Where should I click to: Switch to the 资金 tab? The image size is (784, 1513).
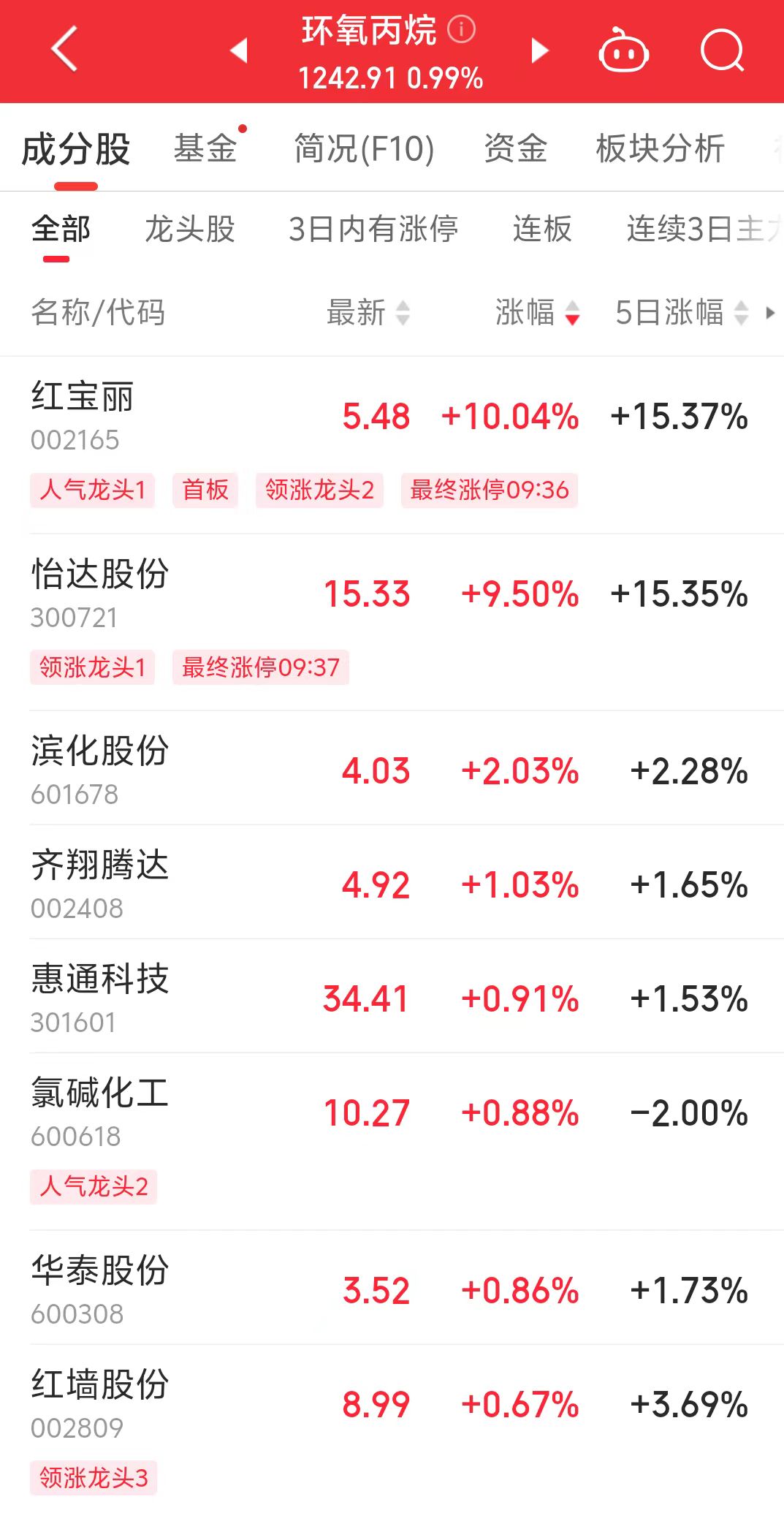(x=515, y=148)
